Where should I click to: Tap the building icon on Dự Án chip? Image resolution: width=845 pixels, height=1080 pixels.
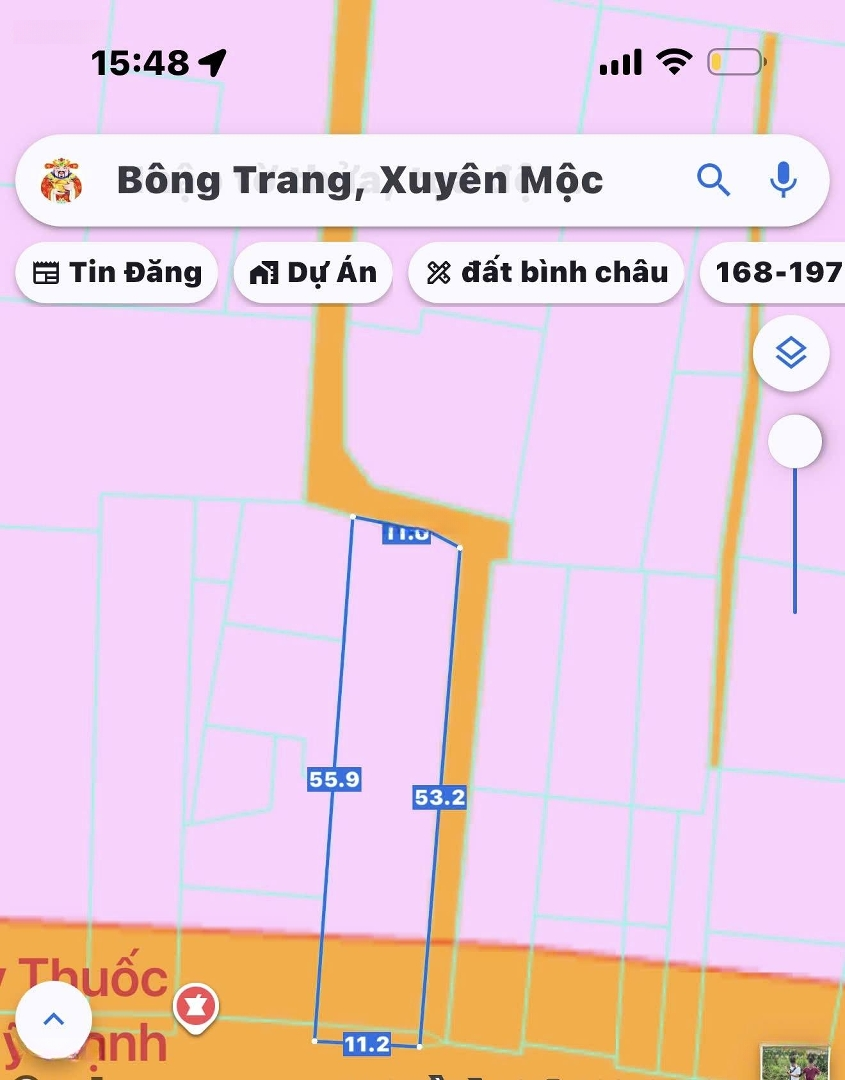[x=263, y=272]
